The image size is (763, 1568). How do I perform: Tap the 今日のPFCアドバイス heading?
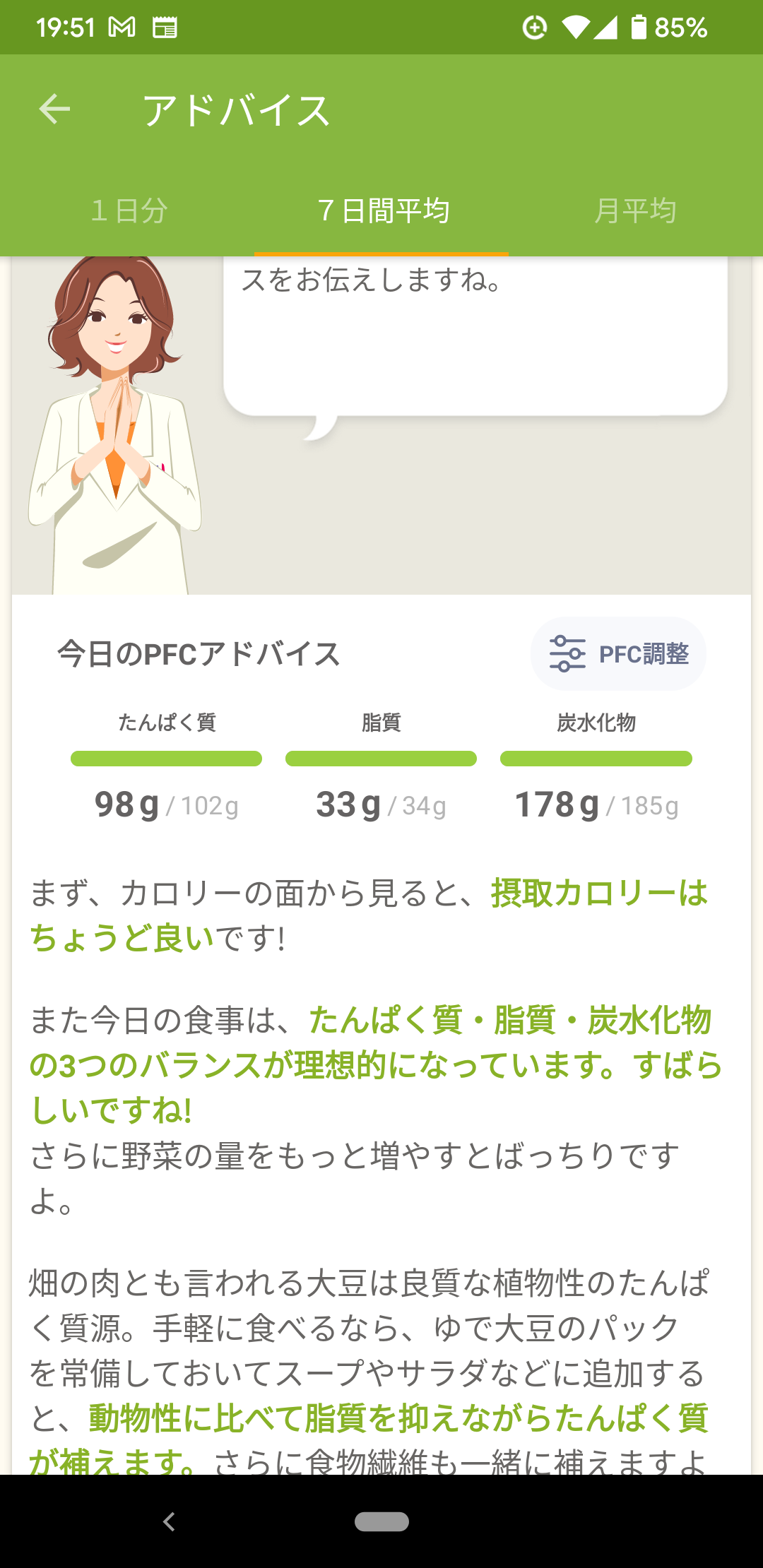[x=198, y=654]
